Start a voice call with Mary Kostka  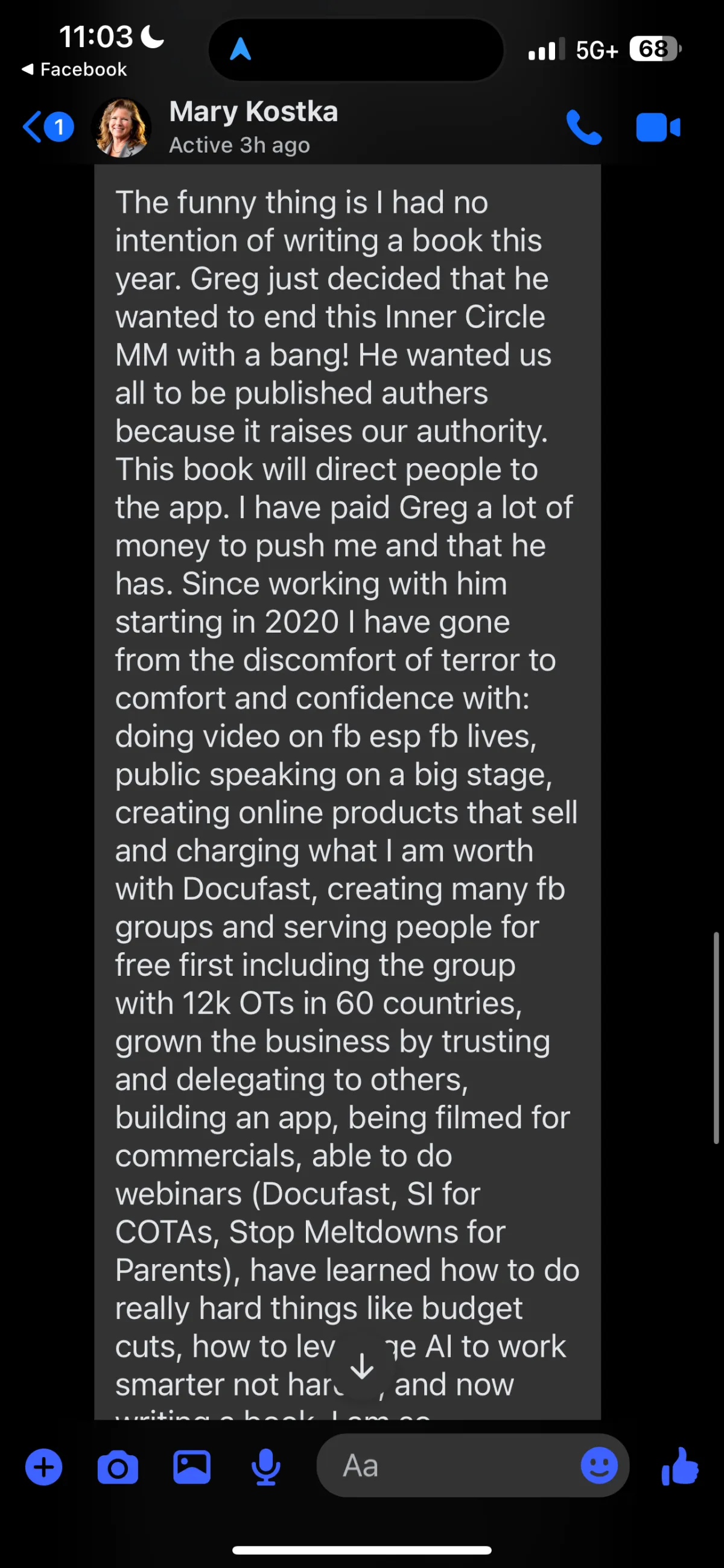(583, 127)
